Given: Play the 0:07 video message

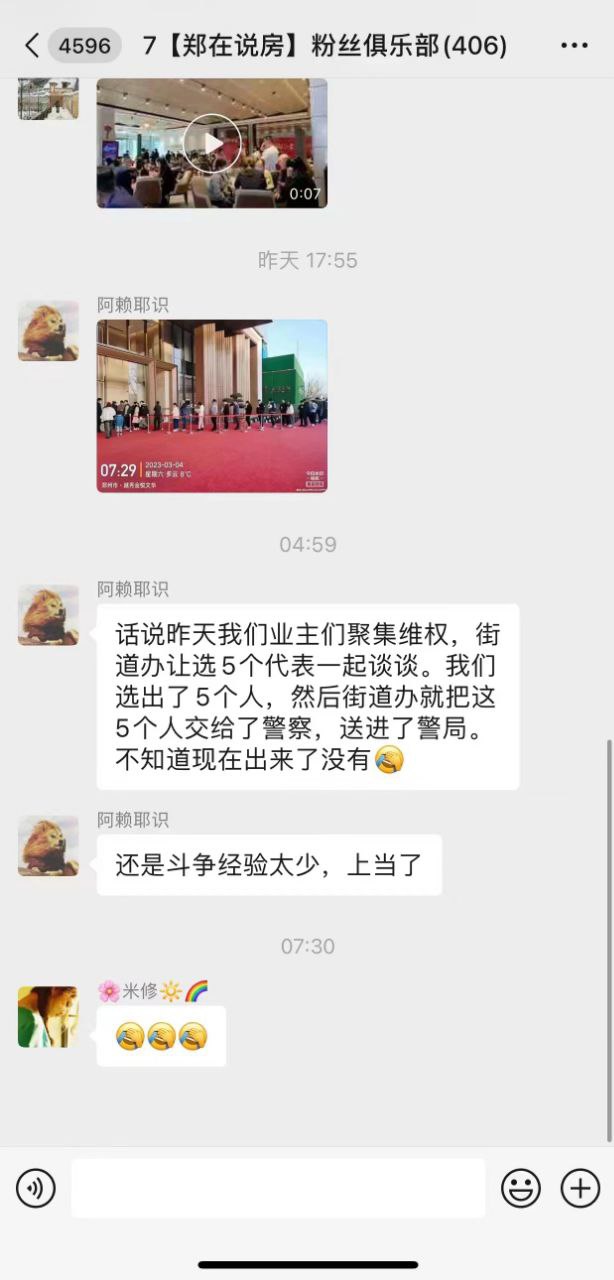Looking at the screenshot, I should (x=212, y=143).
